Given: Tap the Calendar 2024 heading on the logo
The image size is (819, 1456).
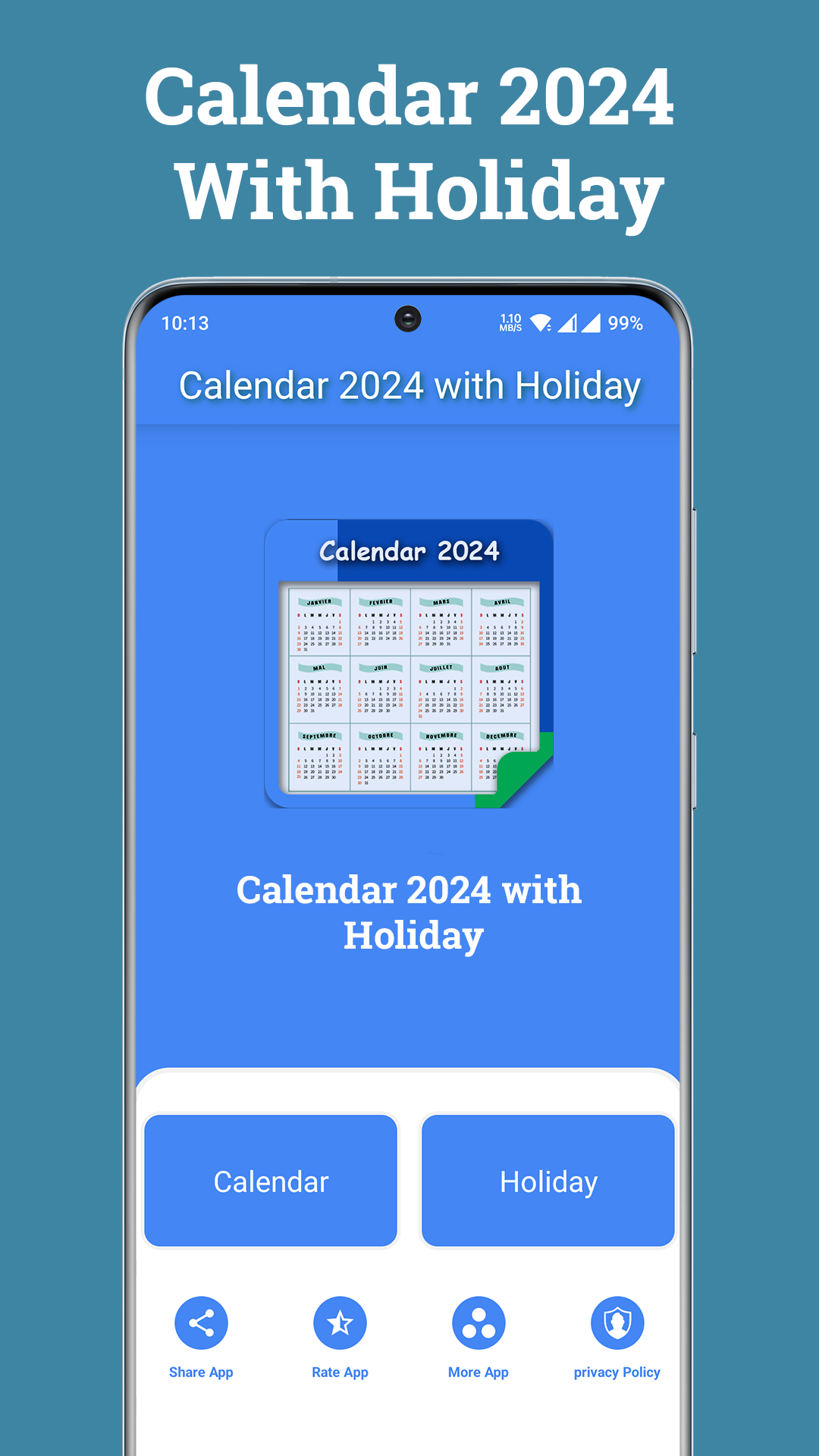Looking at the screenshot, I should [409, 552].
